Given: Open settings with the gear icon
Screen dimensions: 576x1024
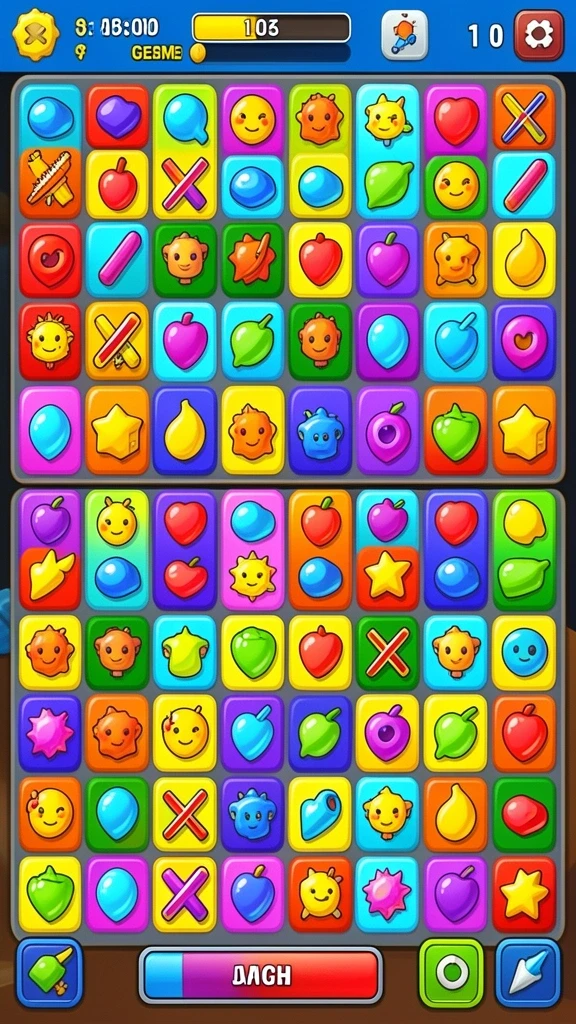Looking at the screenshot, I should 538,35.
